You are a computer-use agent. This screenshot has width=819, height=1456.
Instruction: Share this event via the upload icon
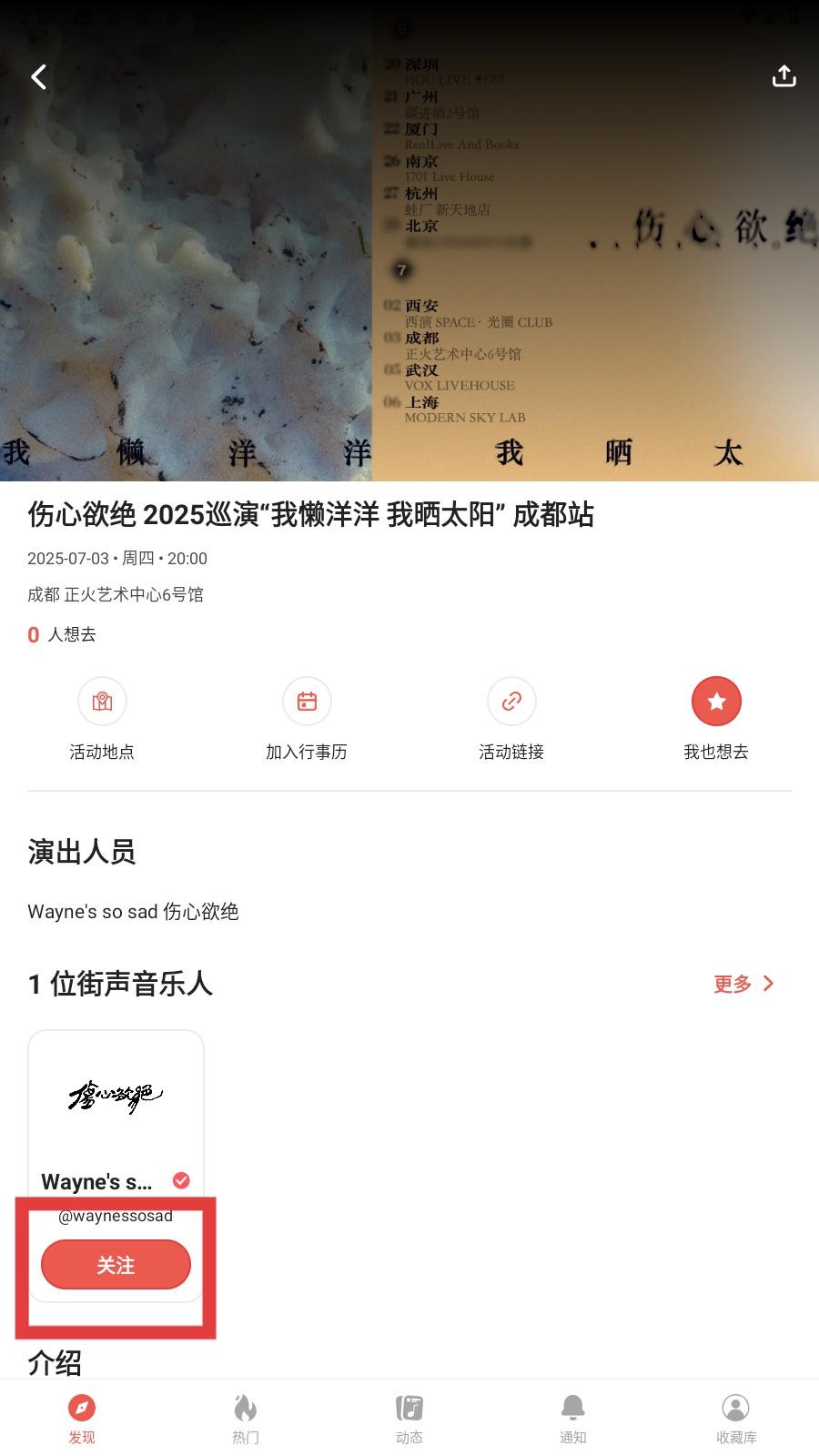784,77
